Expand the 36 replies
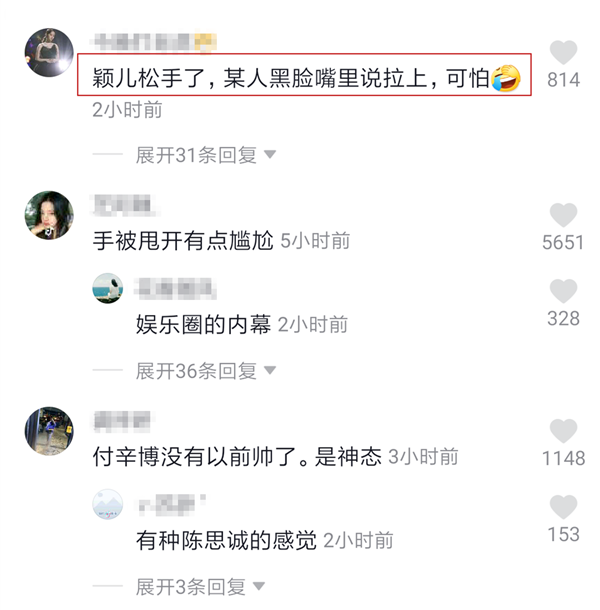 pos(205,371)
